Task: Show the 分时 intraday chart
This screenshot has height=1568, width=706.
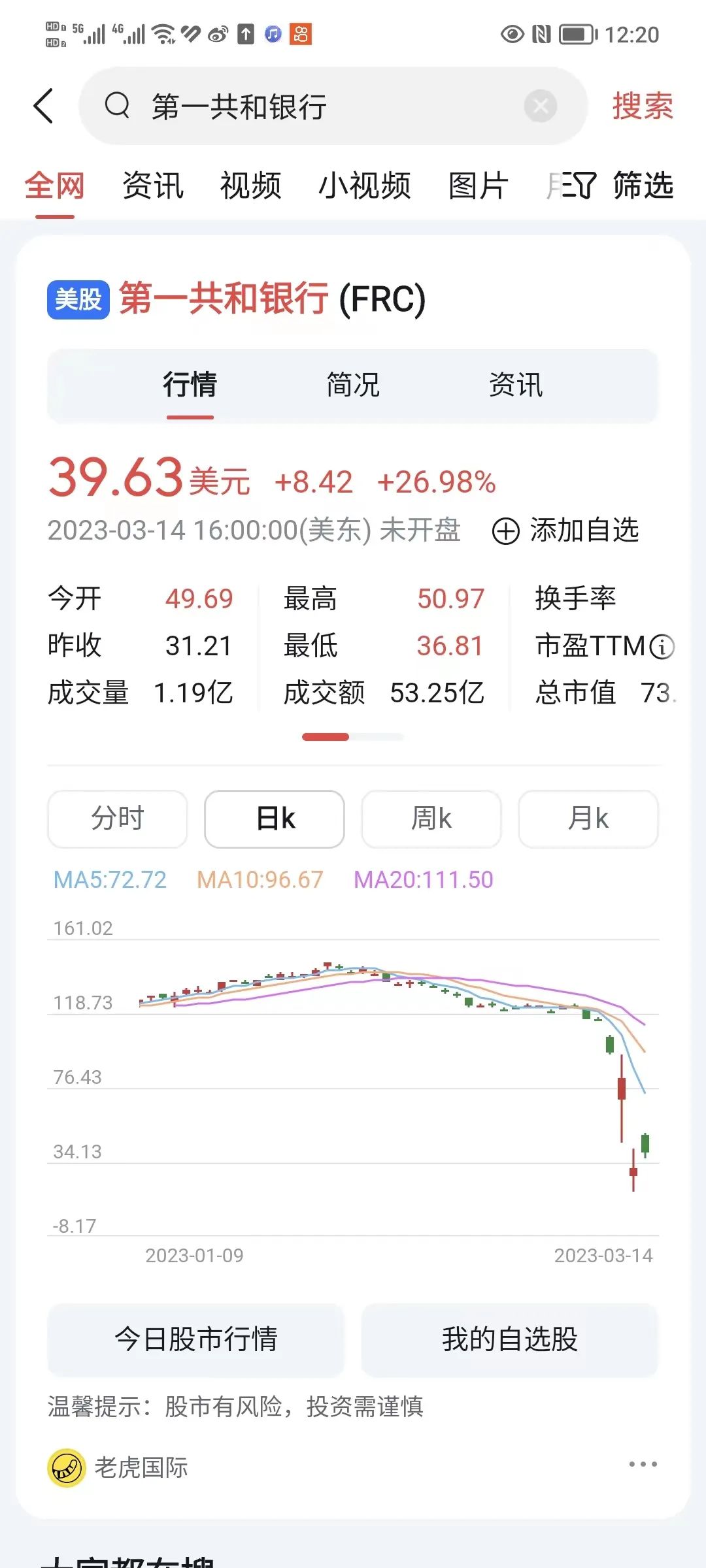Action: pyautogui.click(x=118, y=819)
